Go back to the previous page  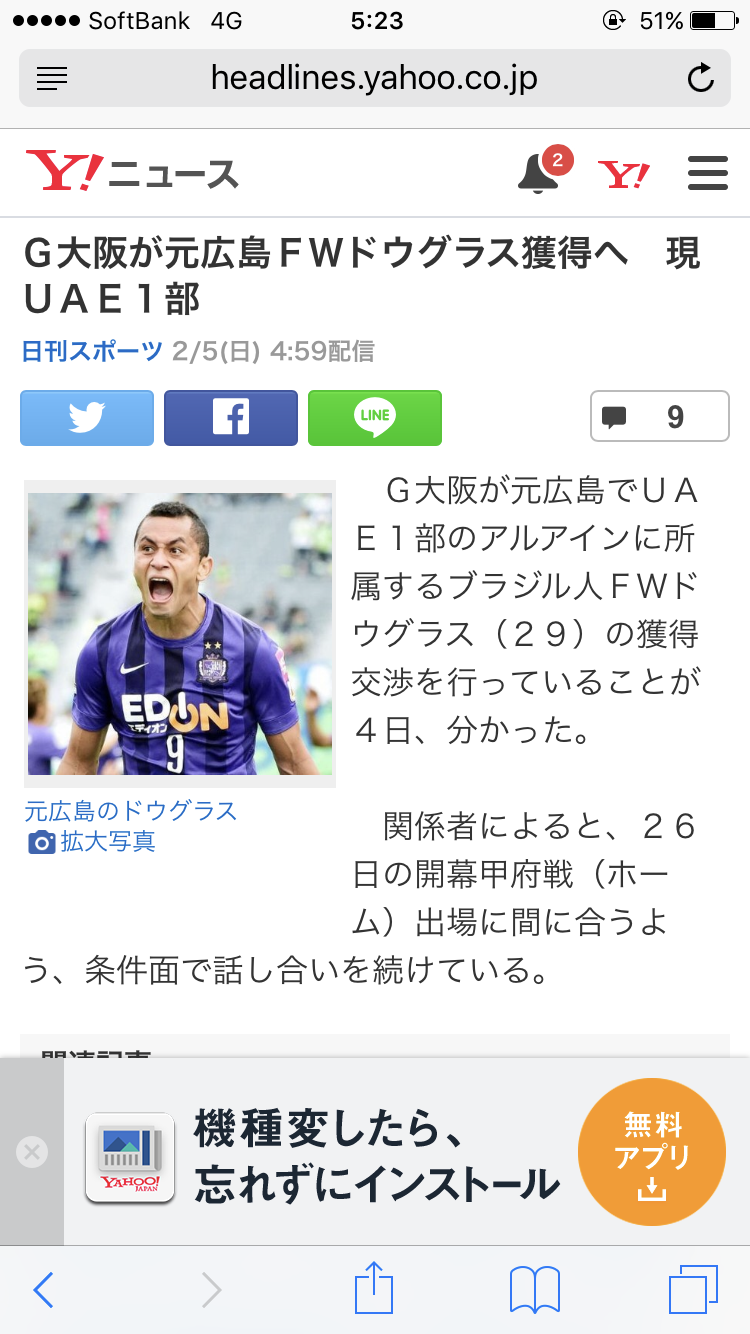click(43, 1290)
